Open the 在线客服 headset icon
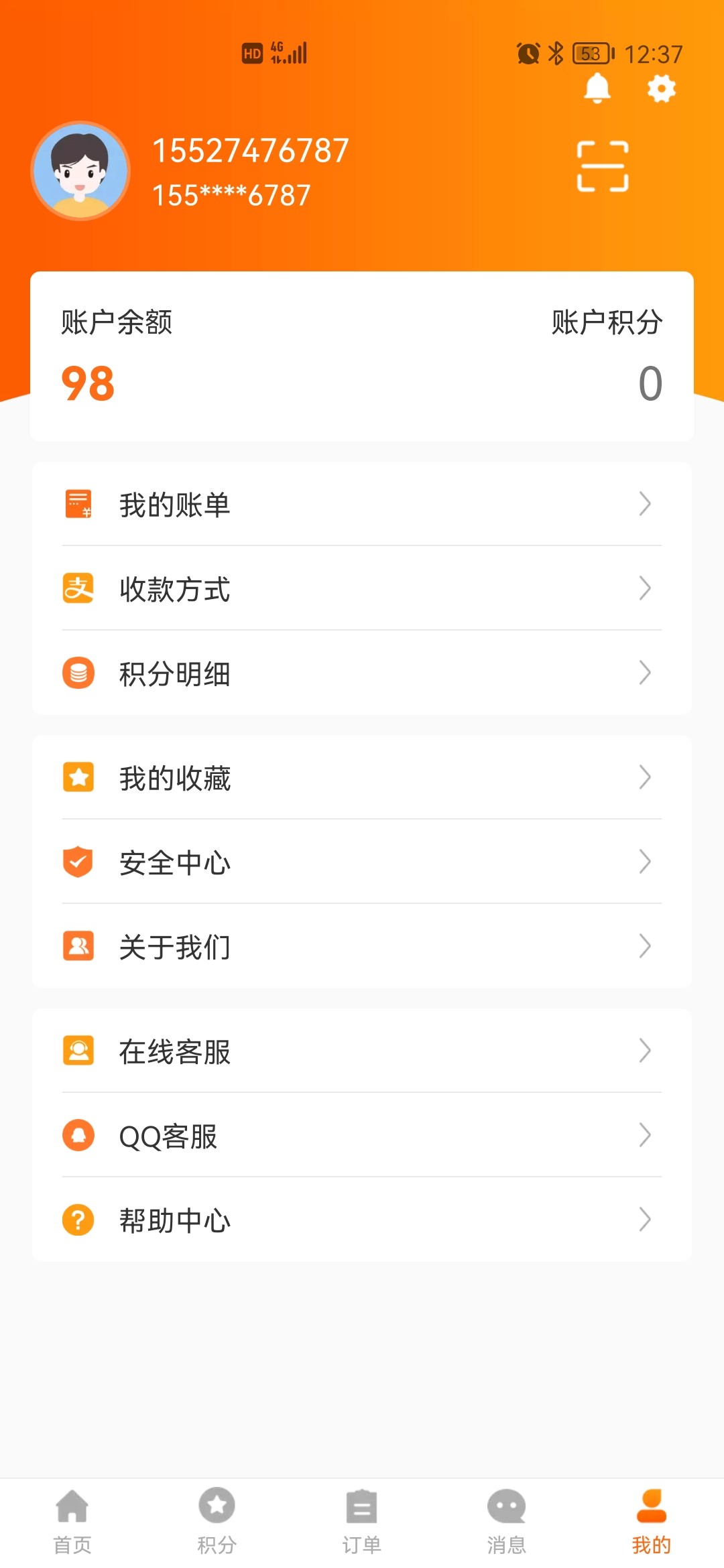 pyautogui.click(x=78, y=1051)
